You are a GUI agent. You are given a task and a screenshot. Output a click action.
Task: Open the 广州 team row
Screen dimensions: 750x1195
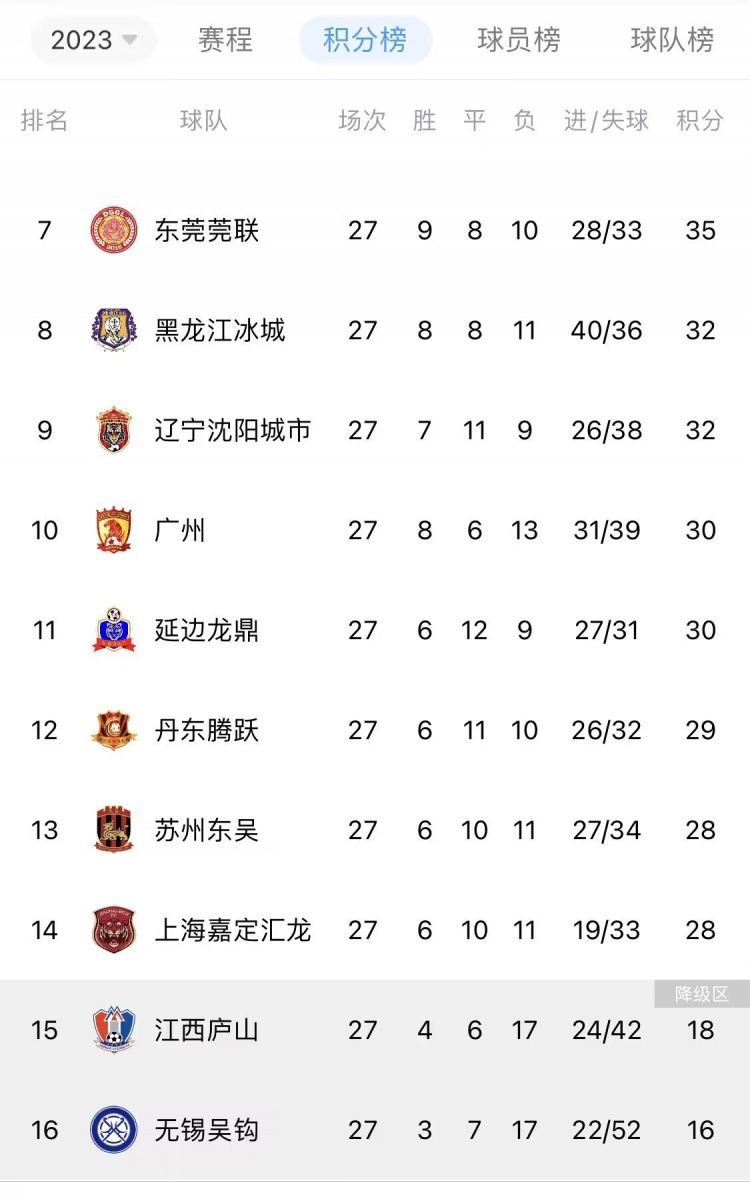click(x=180, y=530)
